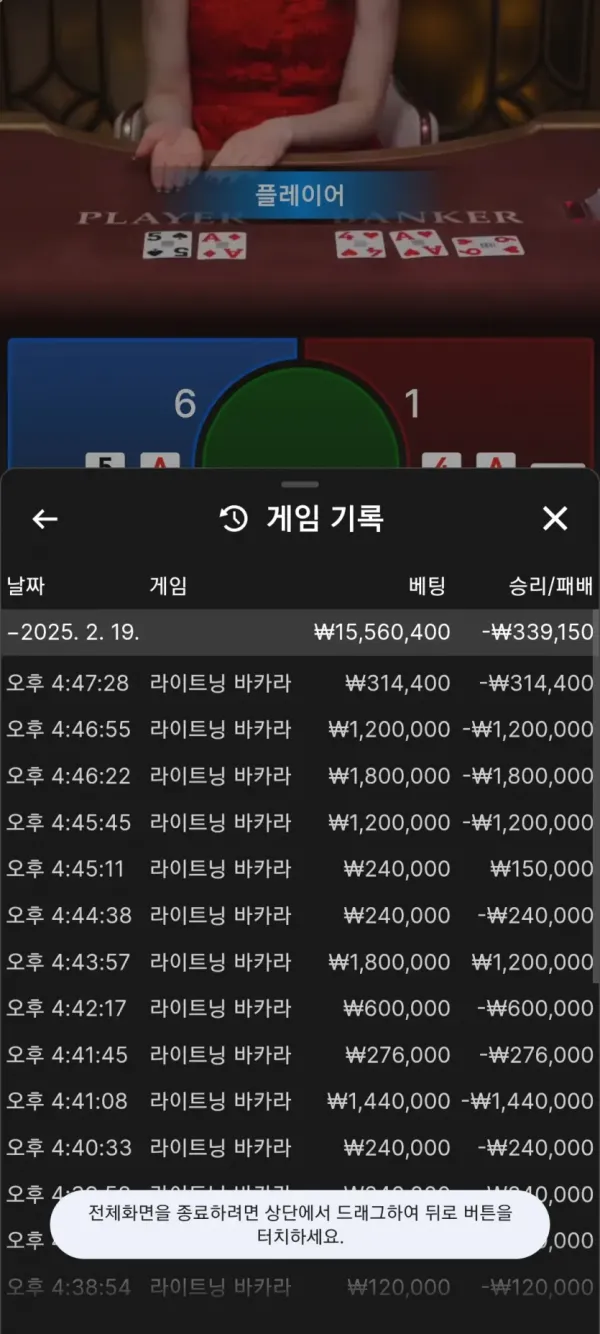View details of 오후 4:46:22 round
This screenshot has width=600, height=1334.
[298, 775]
